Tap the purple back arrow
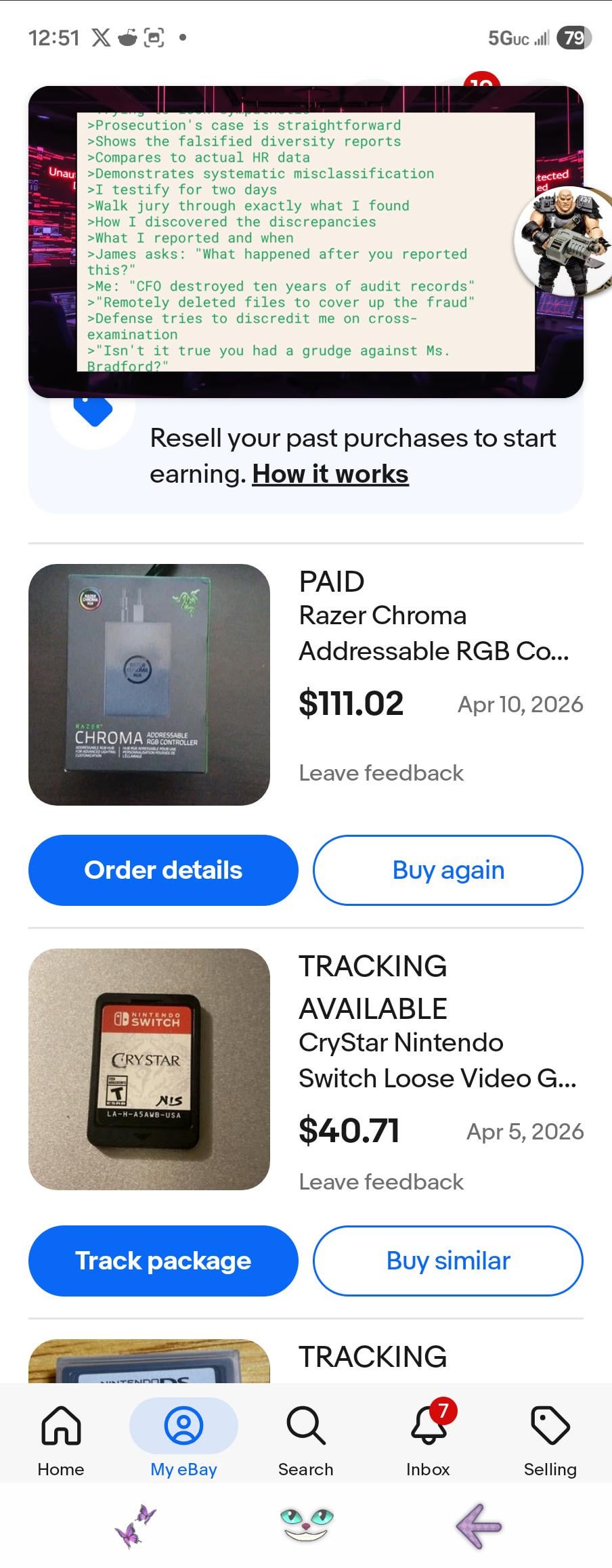 479,1526
